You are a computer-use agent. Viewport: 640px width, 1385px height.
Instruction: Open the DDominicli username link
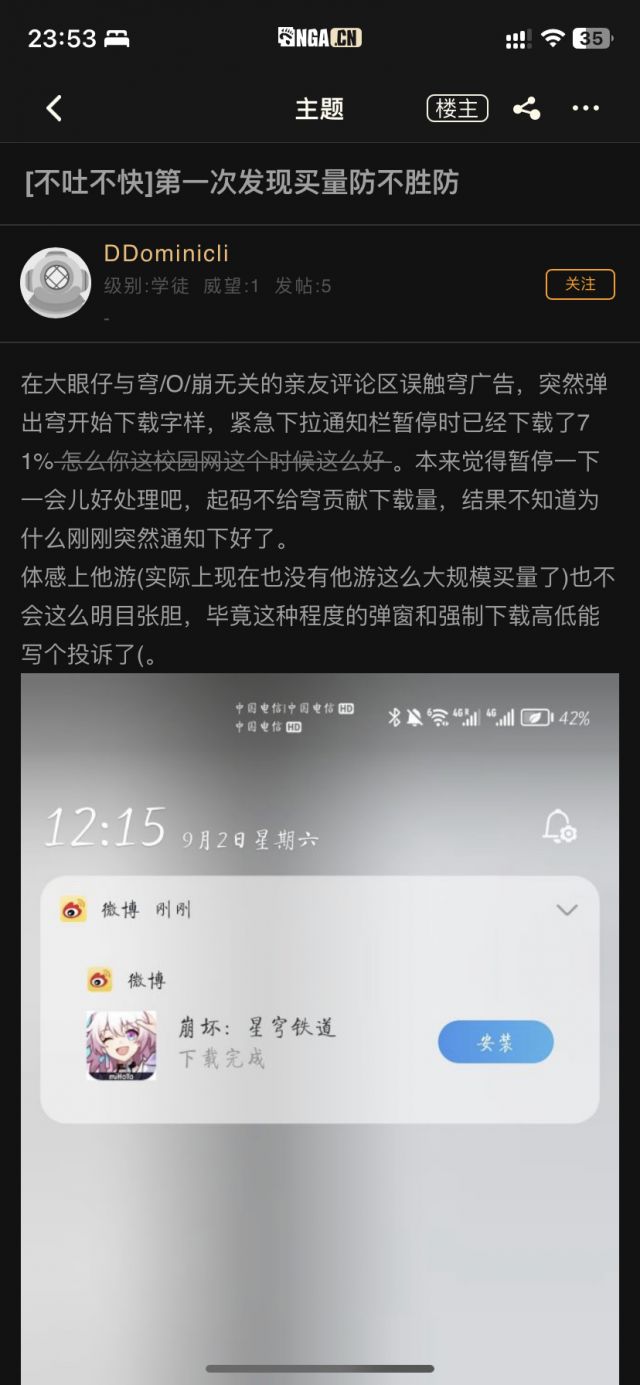pyautogui.click(x=166, y=254)
